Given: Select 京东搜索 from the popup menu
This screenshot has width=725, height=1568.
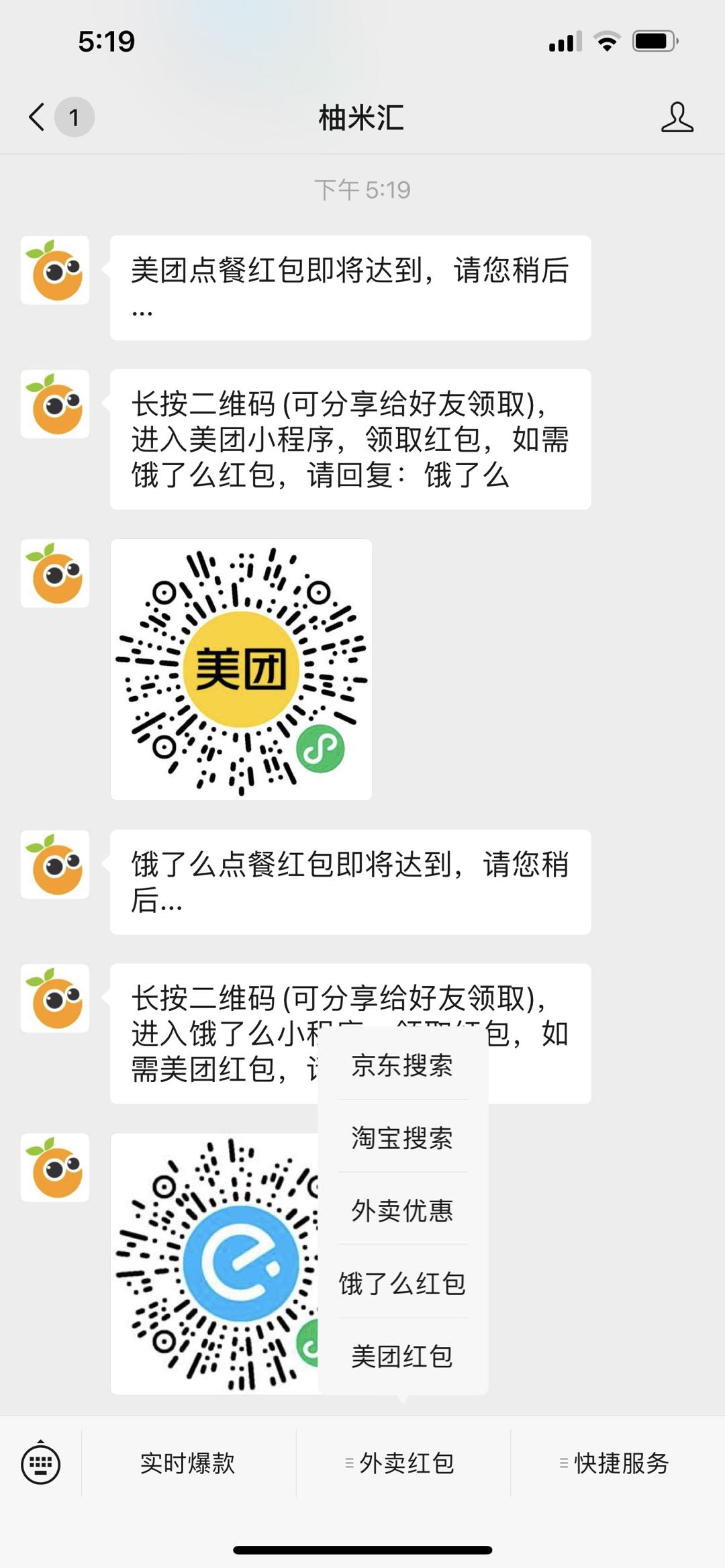Looking at the screenshot, I should pyautogui.click(x=402, y=1065).
